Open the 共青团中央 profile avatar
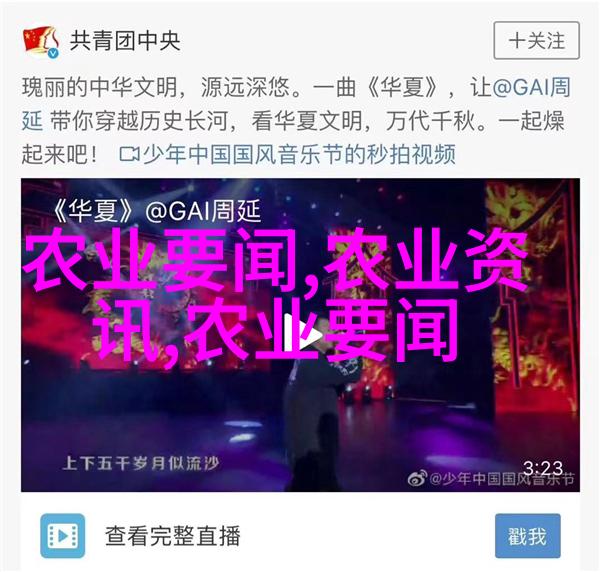This screenshot has height=572, width=600. click(x=39, y=41)
